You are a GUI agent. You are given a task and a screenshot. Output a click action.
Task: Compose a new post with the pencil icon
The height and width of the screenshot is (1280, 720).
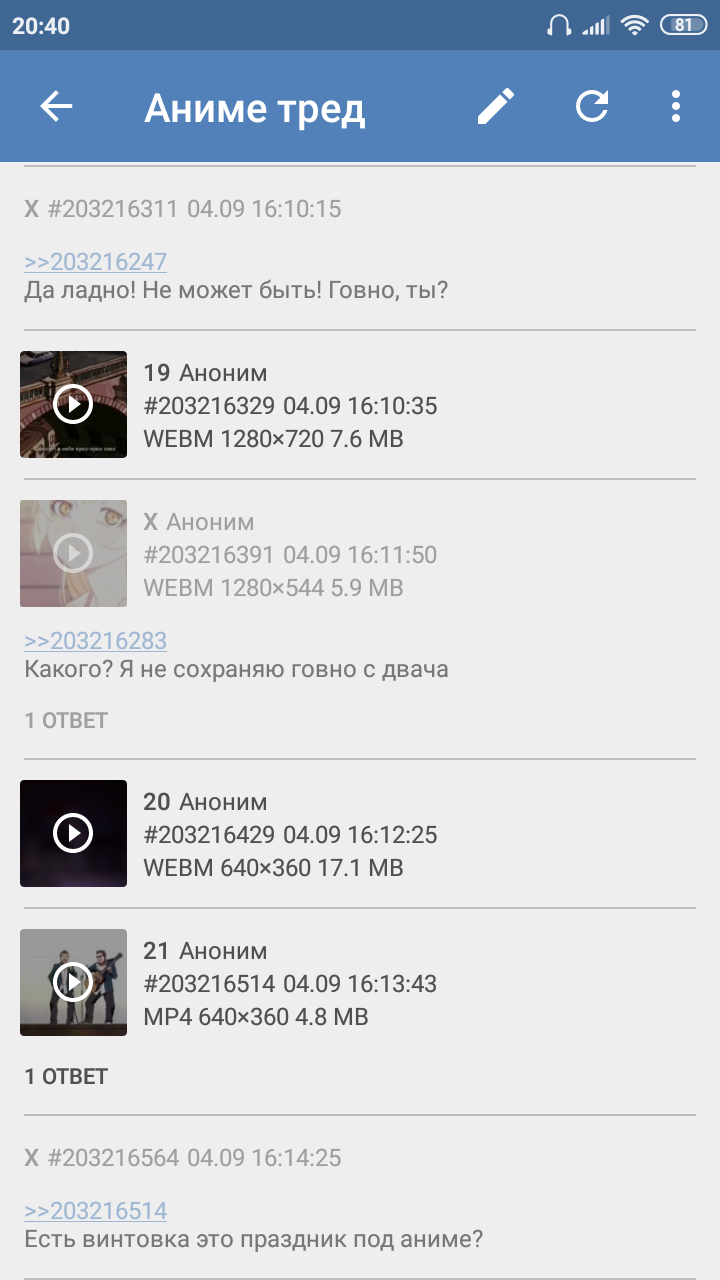(x=495, y=106)
